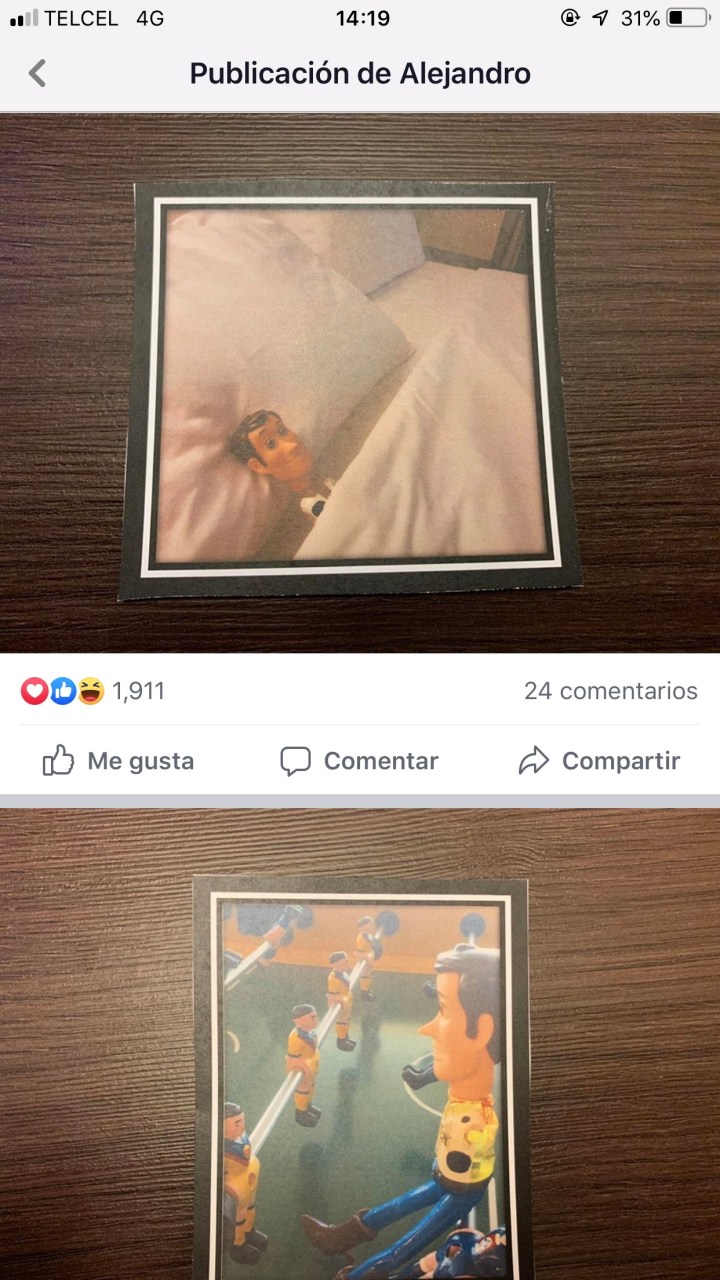This screenshot has height=1280, width=720.
Task: View the 24 comentarios
Action: pyautogui.click(x=610, y=691)
